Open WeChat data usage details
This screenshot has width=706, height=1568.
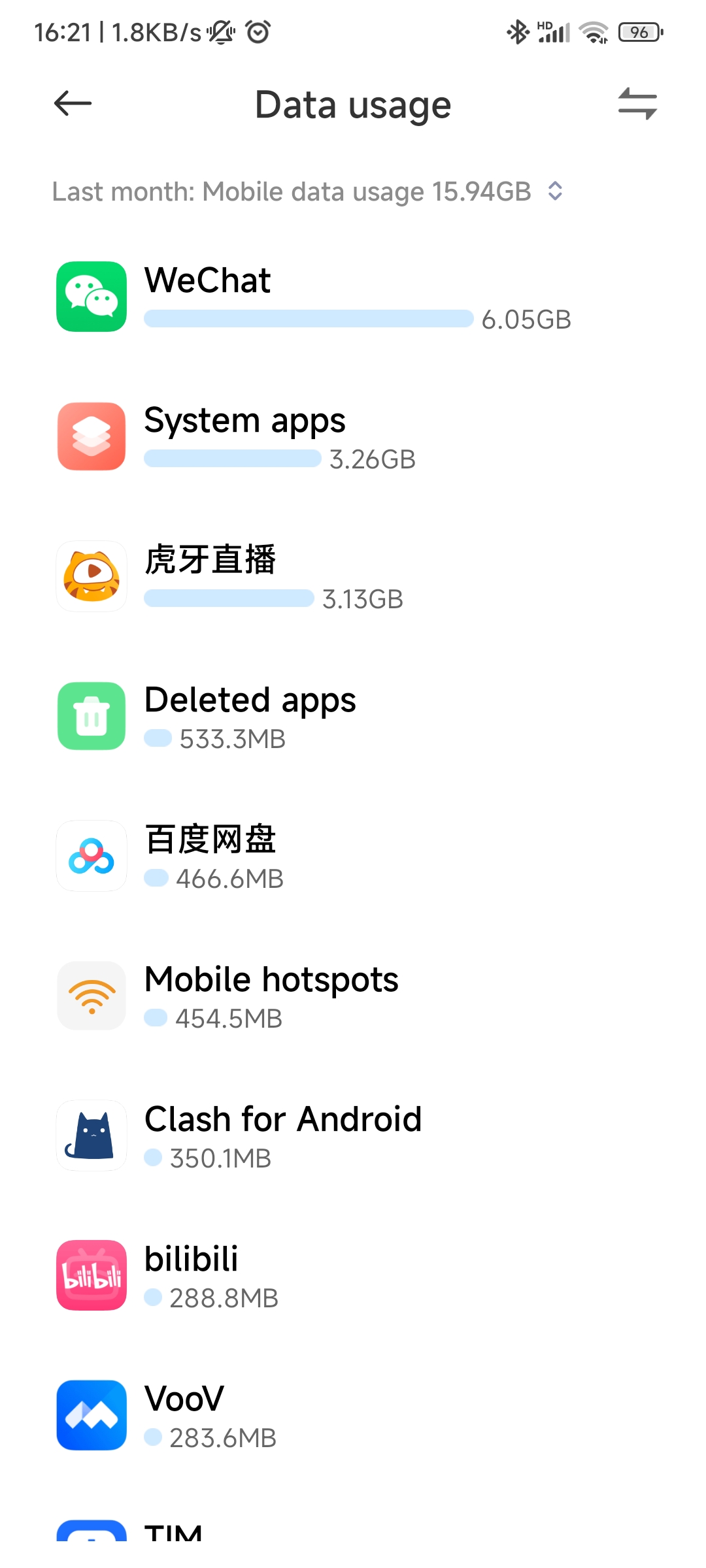click(353, 297)
